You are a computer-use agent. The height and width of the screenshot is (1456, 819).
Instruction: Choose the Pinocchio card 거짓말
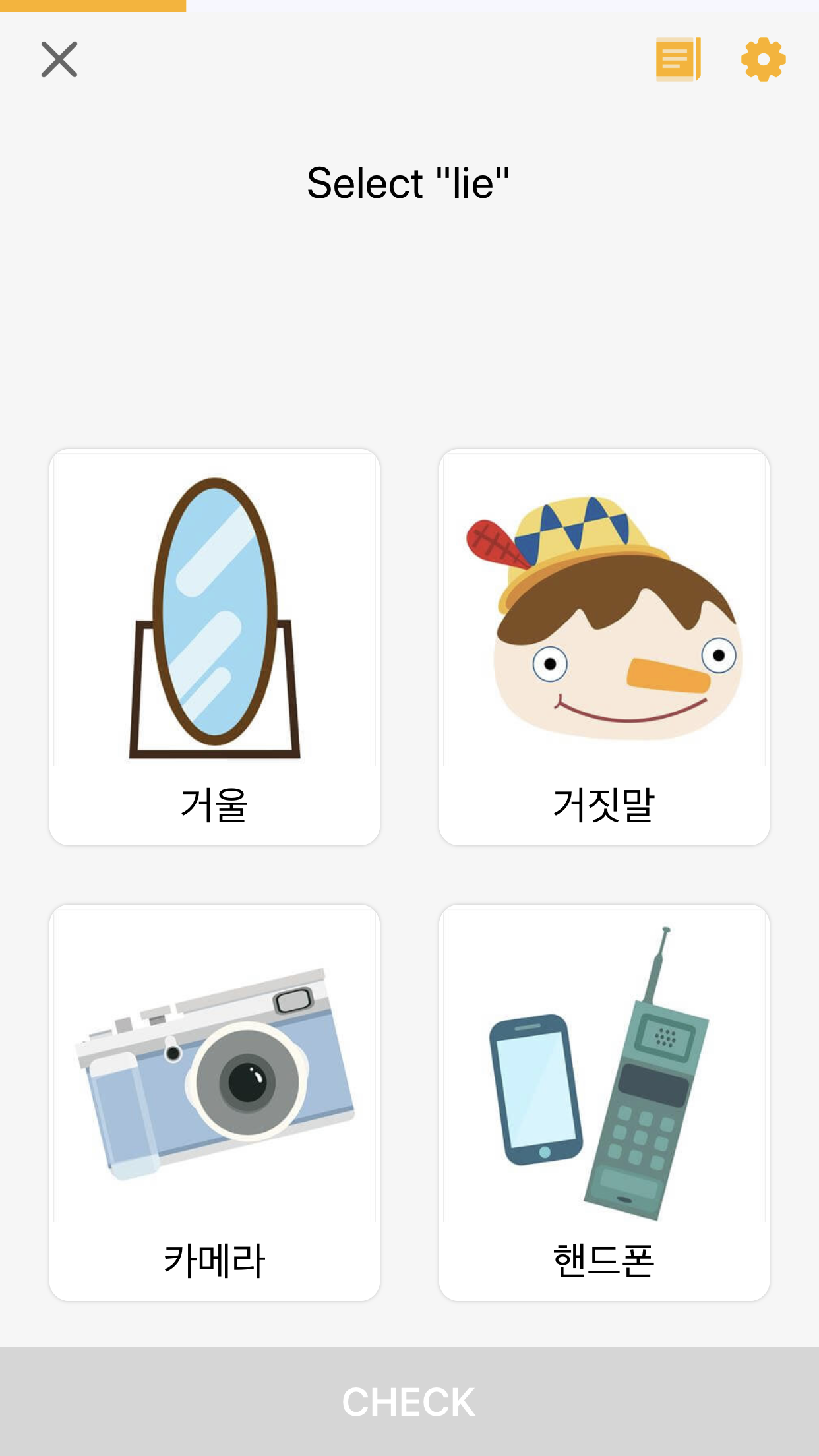coord(604,647)
